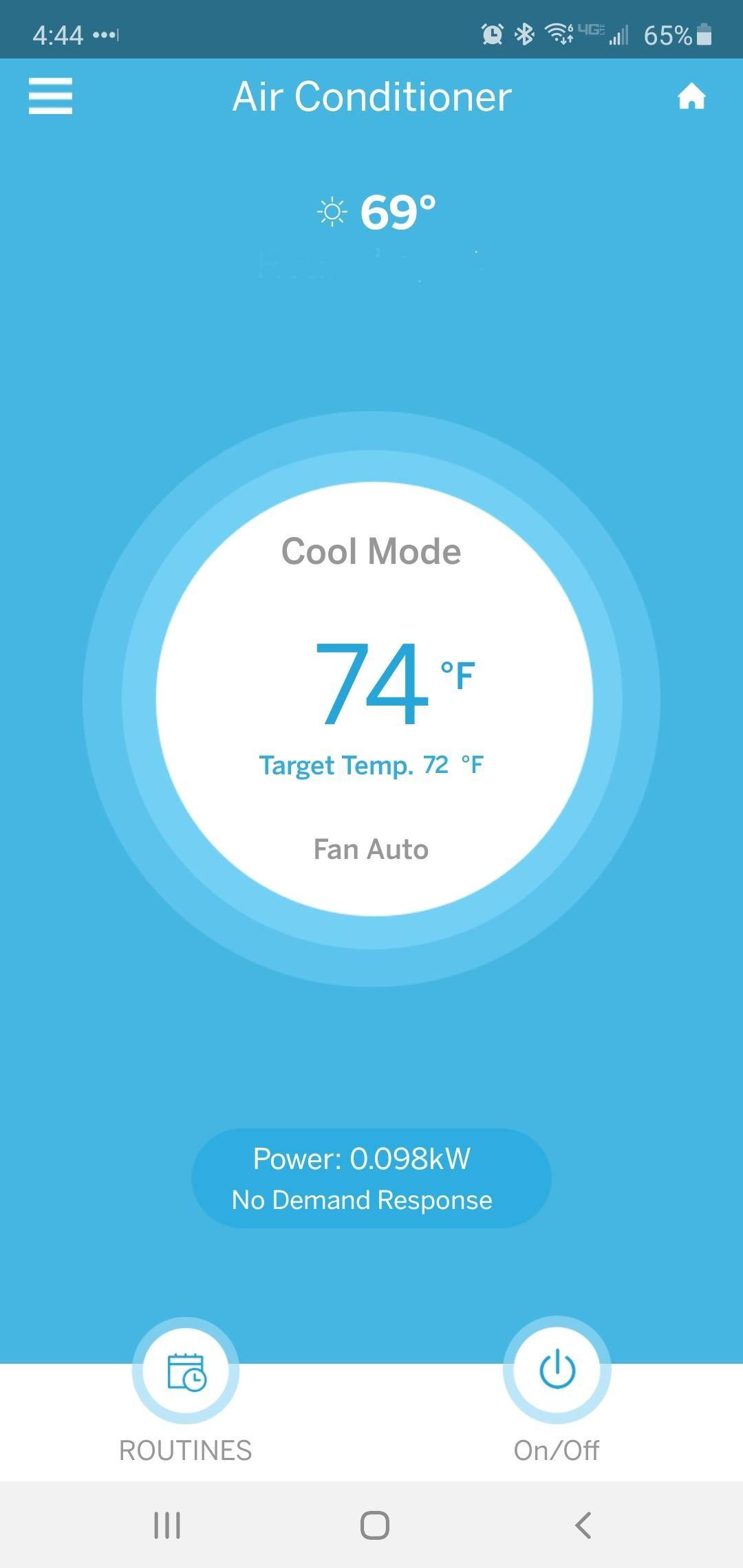
Task: Go back with the system back button
Action: pos(583,1525)
